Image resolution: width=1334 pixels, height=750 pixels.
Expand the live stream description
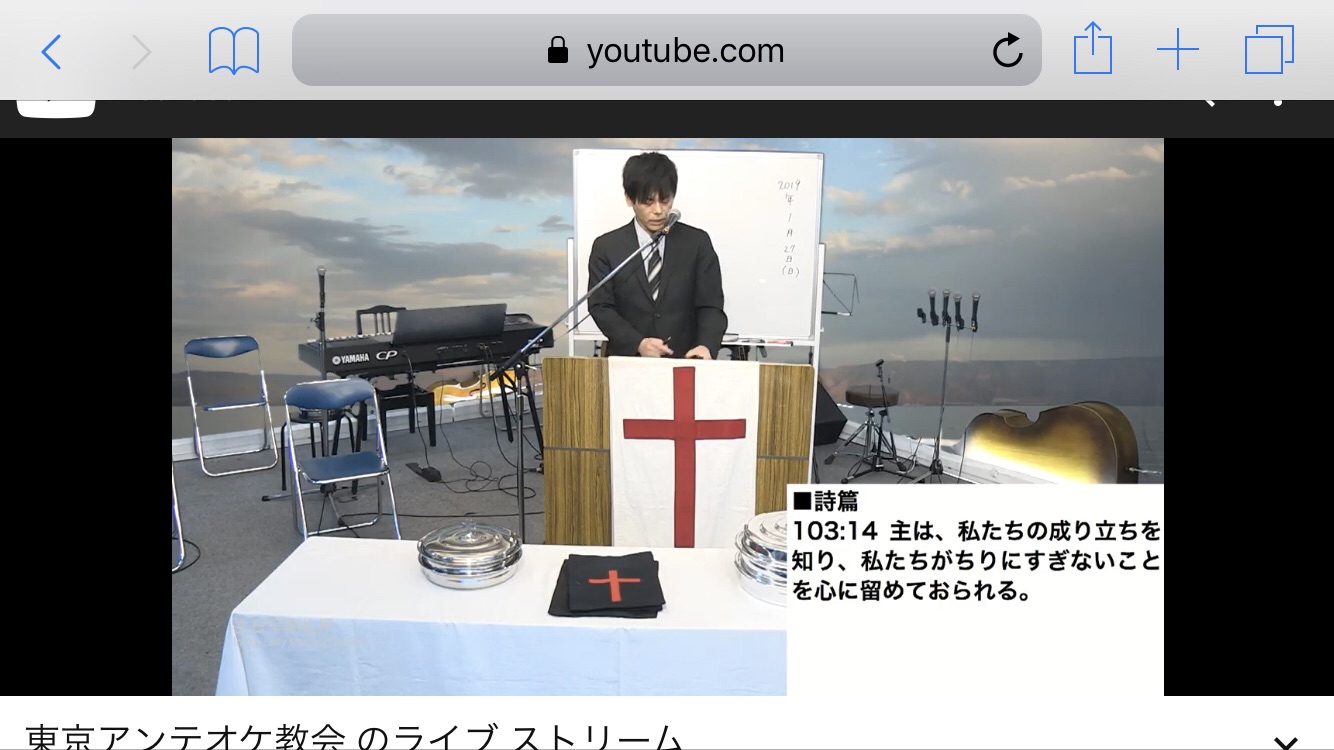(x=1285, y=740)
